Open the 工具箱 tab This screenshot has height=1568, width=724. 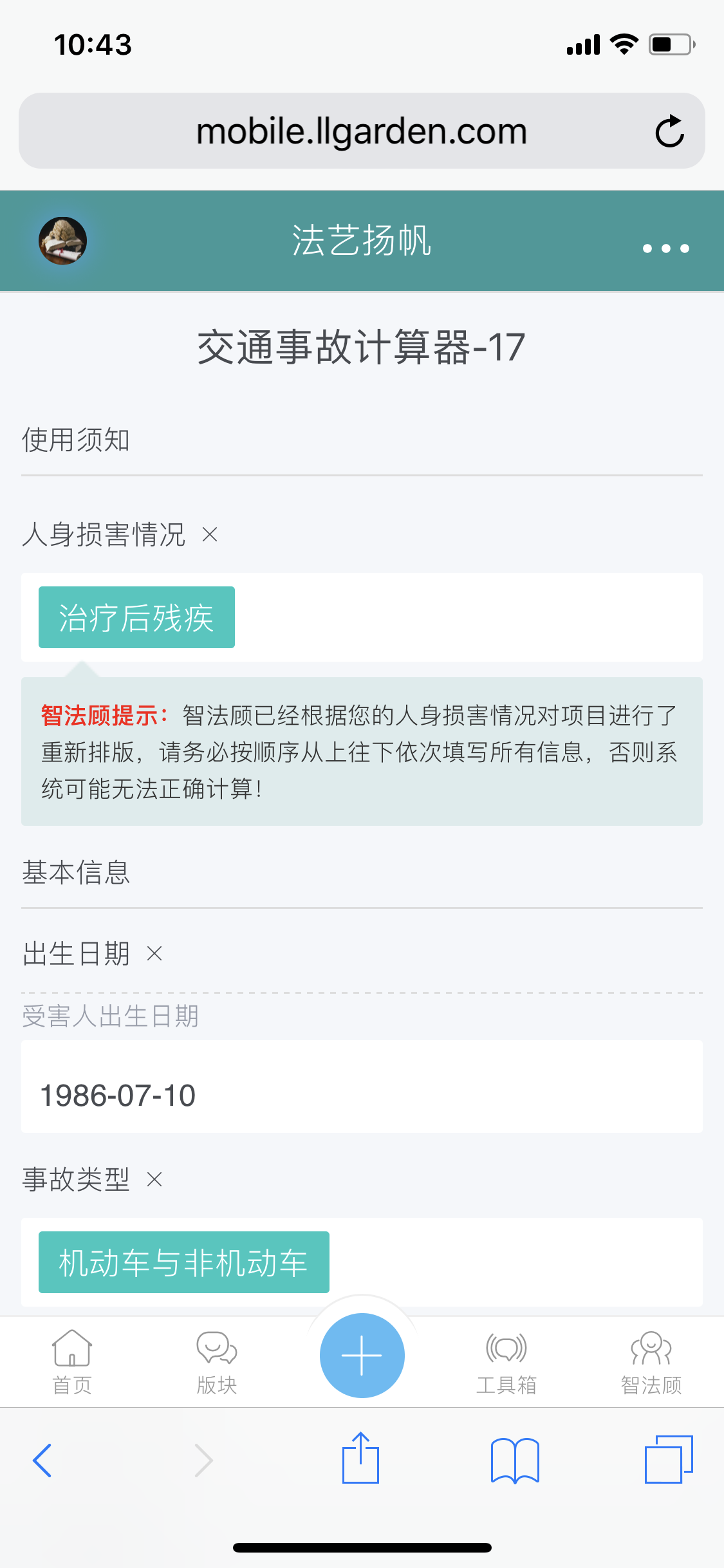pos(506,1362)
